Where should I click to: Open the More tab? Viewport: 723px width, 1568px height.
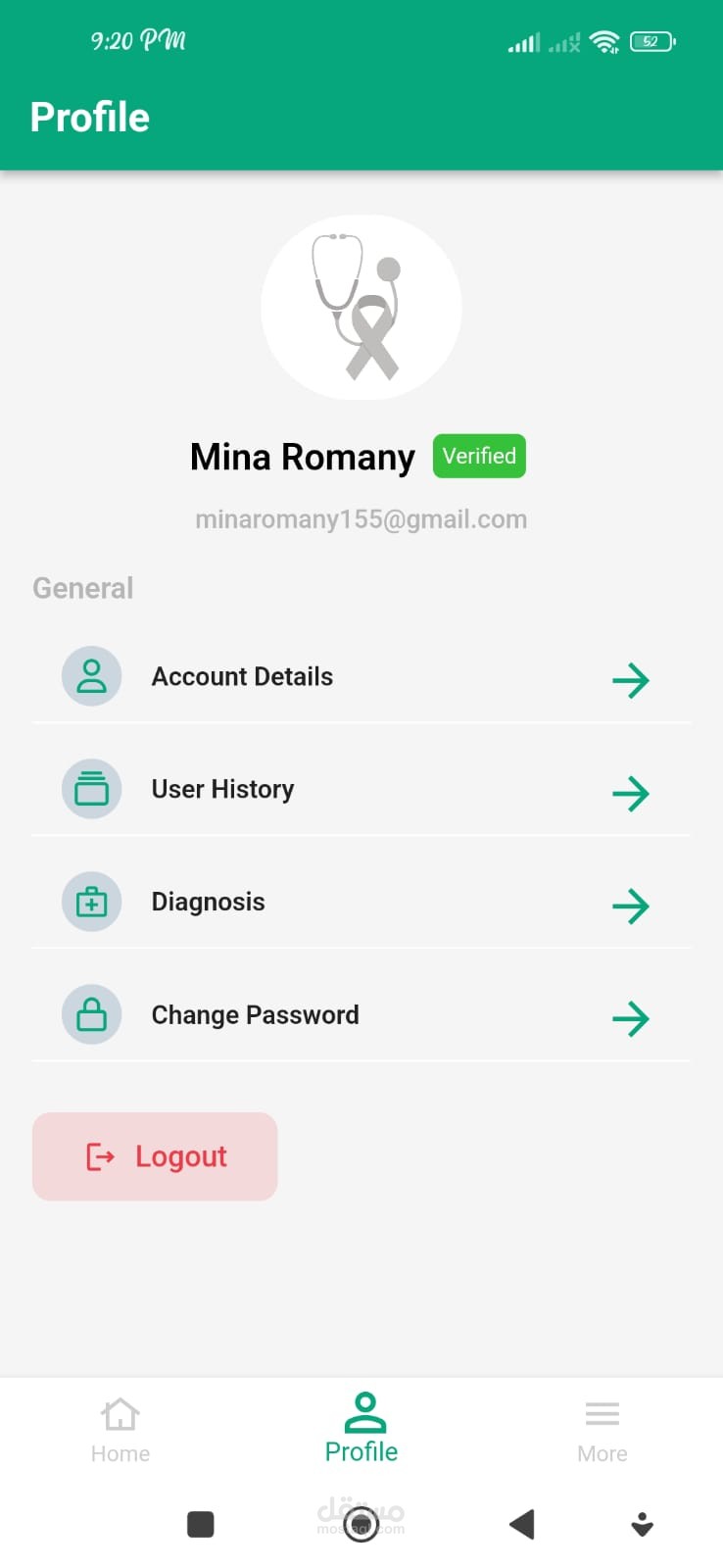[602, 1430]
